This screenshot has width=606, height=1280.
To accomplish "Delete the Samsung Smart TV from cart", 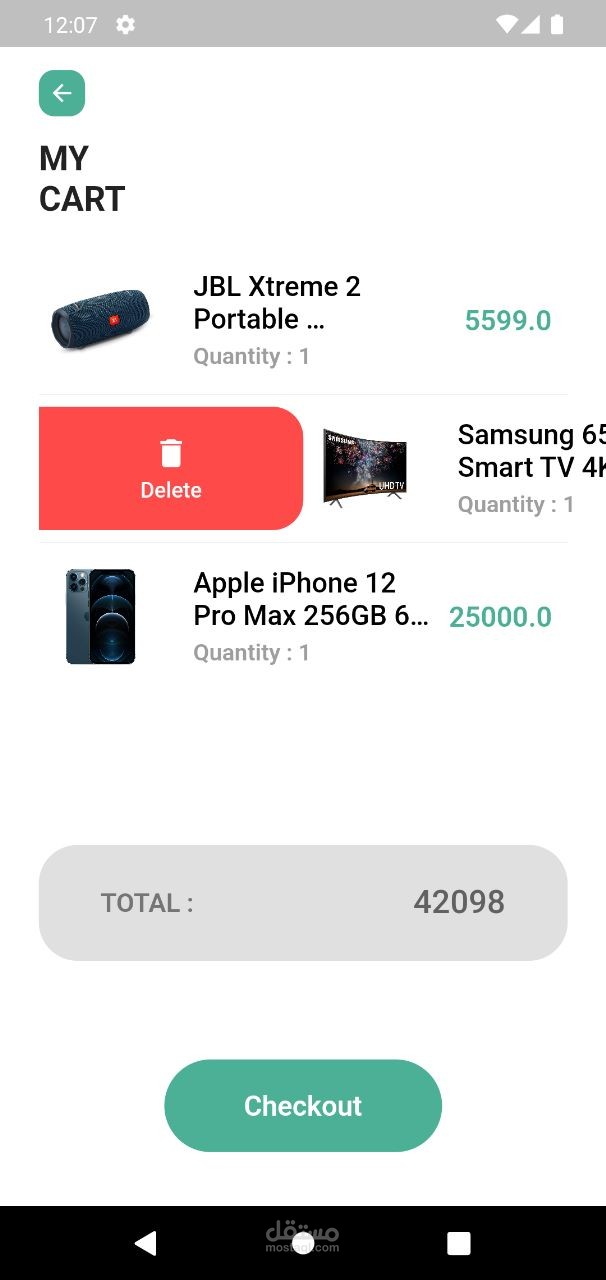I will [x=171, y=468].
